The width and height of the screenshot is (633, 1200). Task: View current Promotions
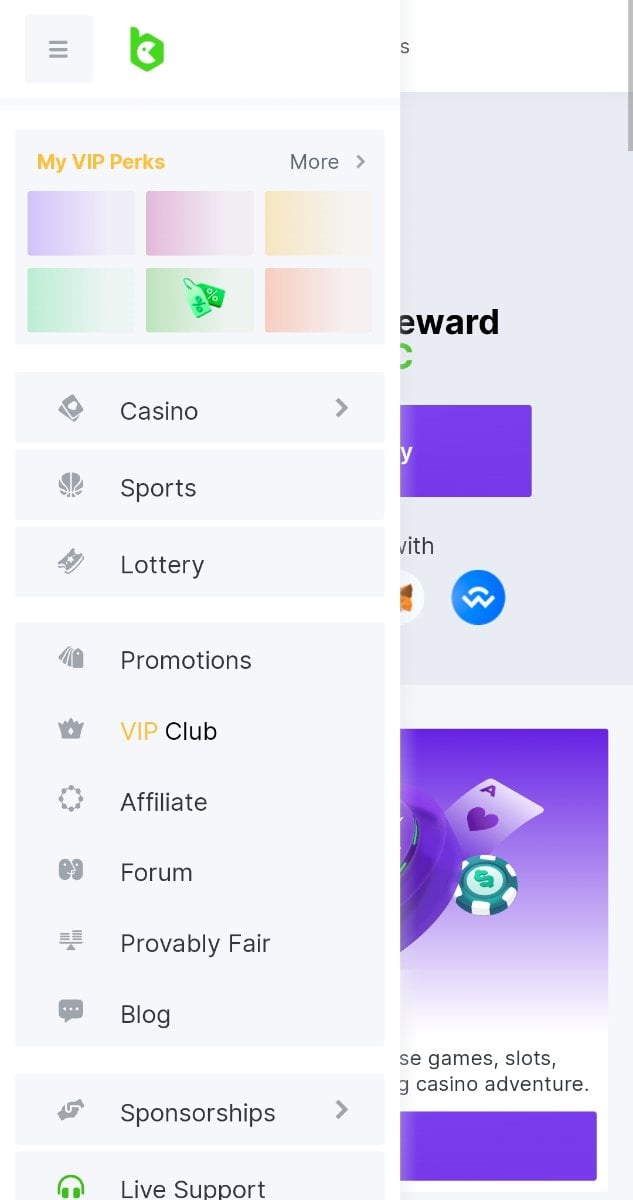186,660
